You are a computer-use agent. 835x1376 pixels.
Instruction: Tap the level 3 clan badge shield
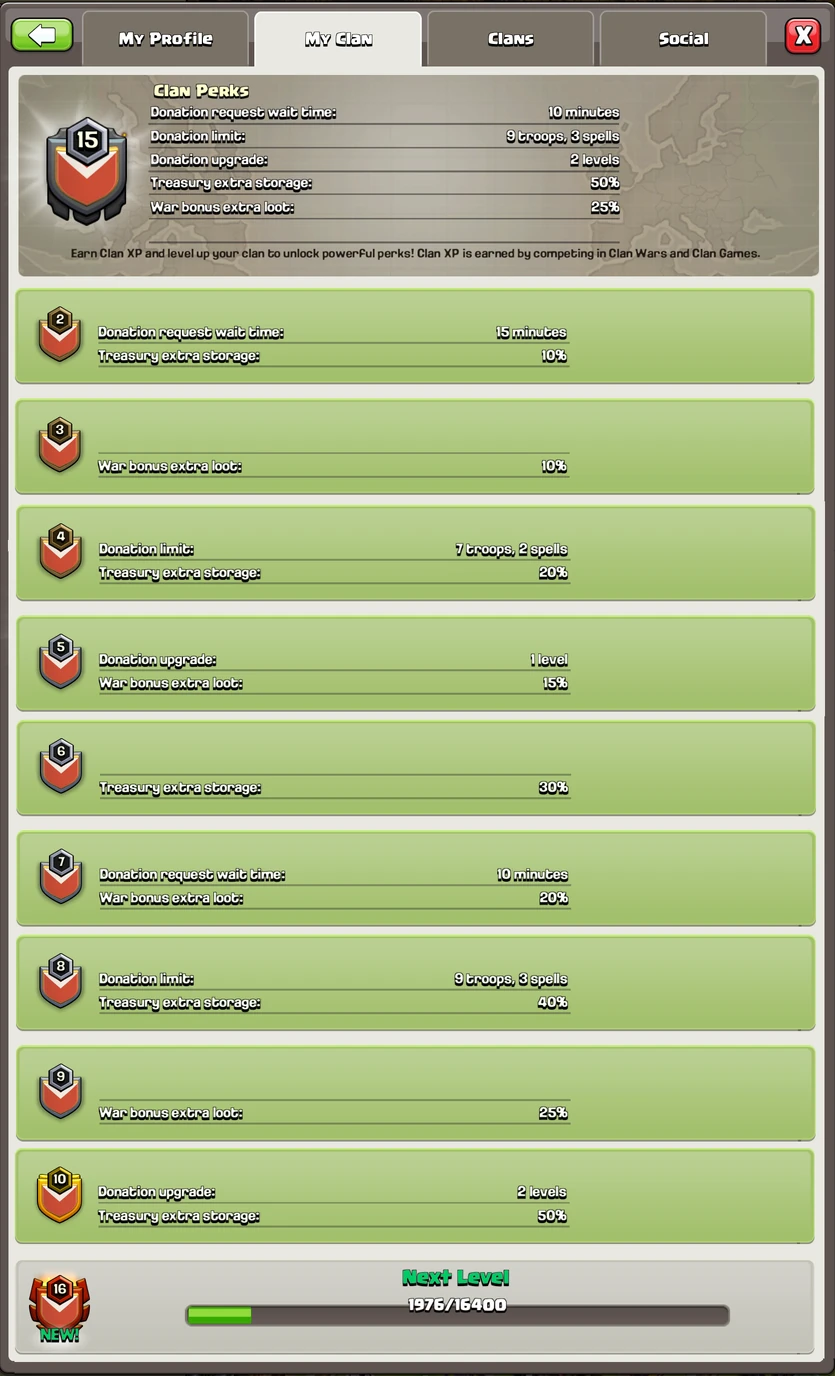60,446
